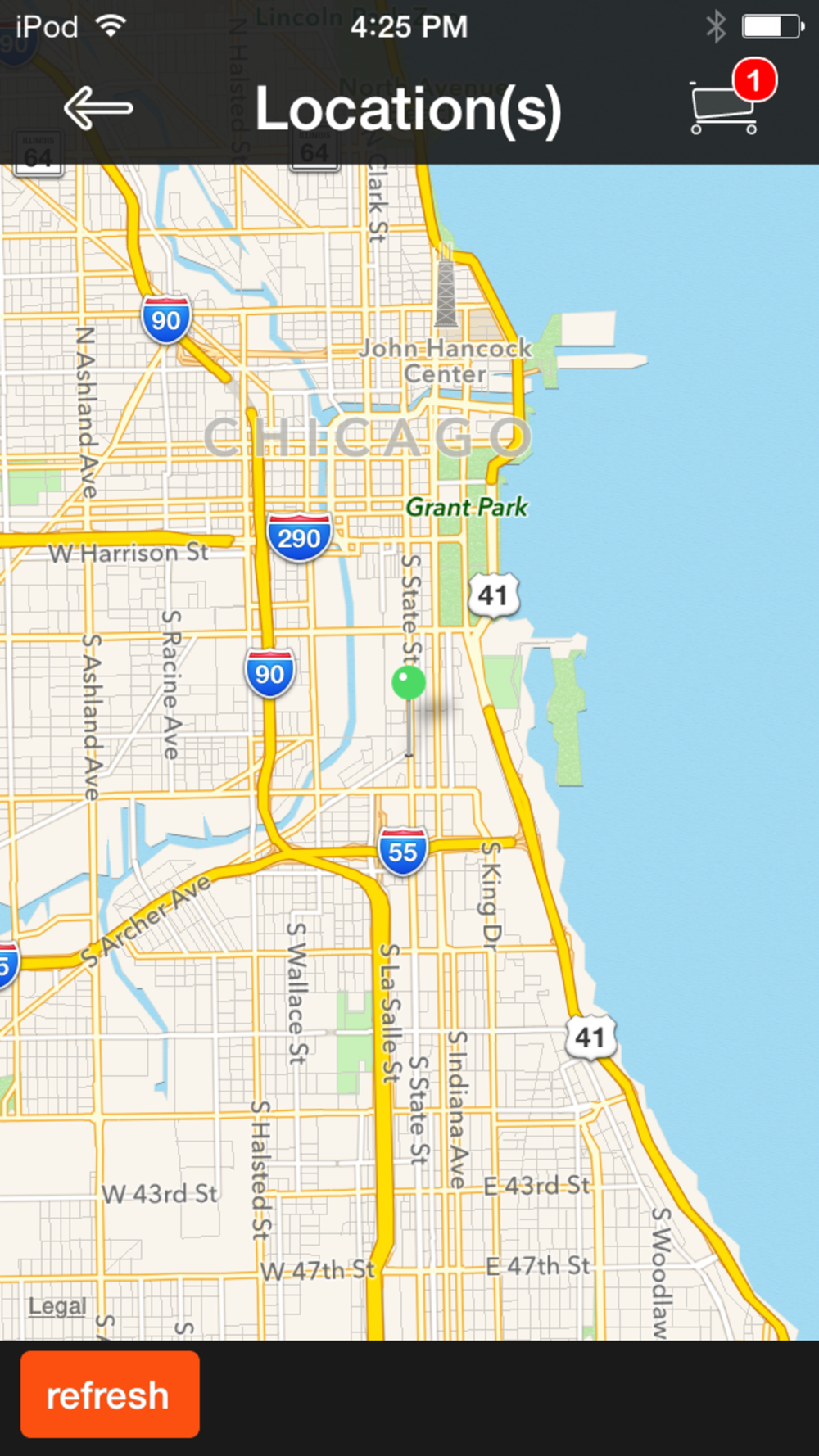Select the green location pin

pyautogui.click(x=409, y=682)
